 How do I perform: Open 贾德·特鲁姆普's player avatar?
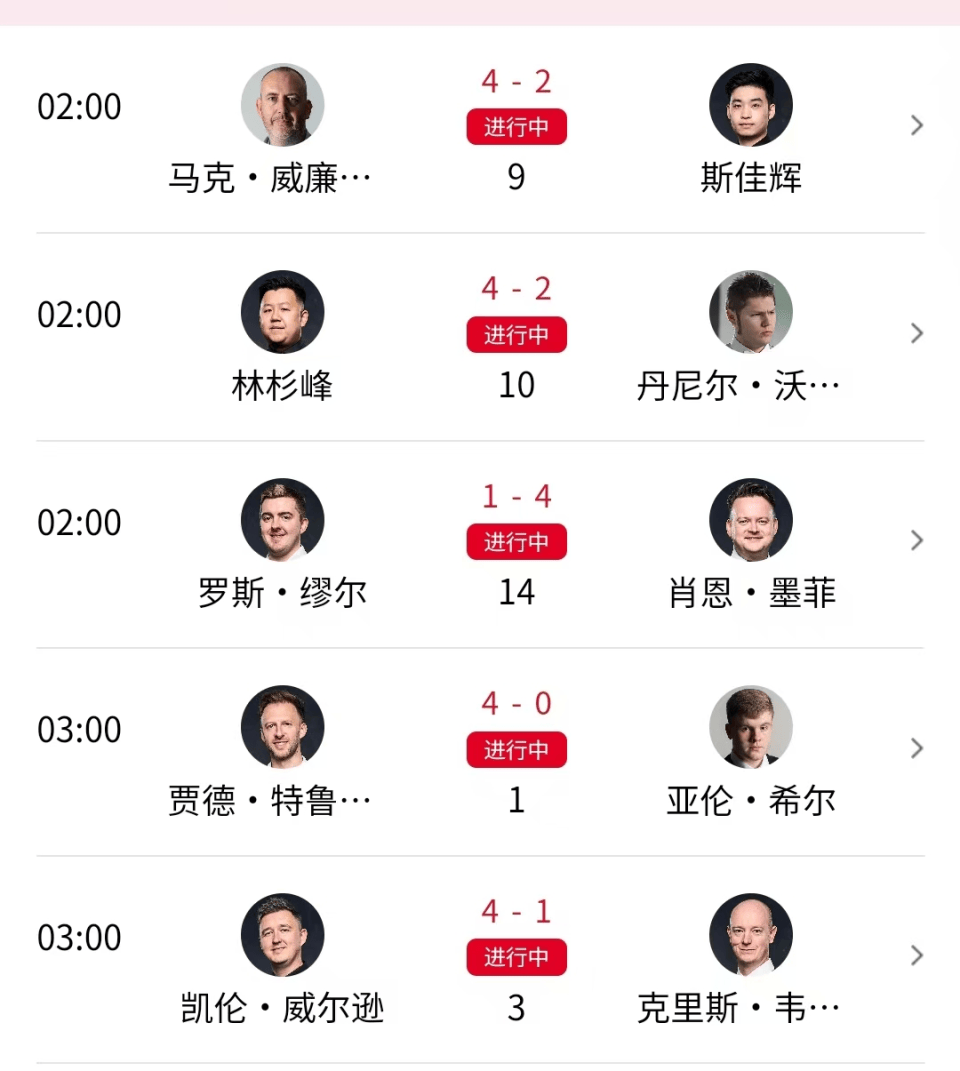click(x=282, y=728)
